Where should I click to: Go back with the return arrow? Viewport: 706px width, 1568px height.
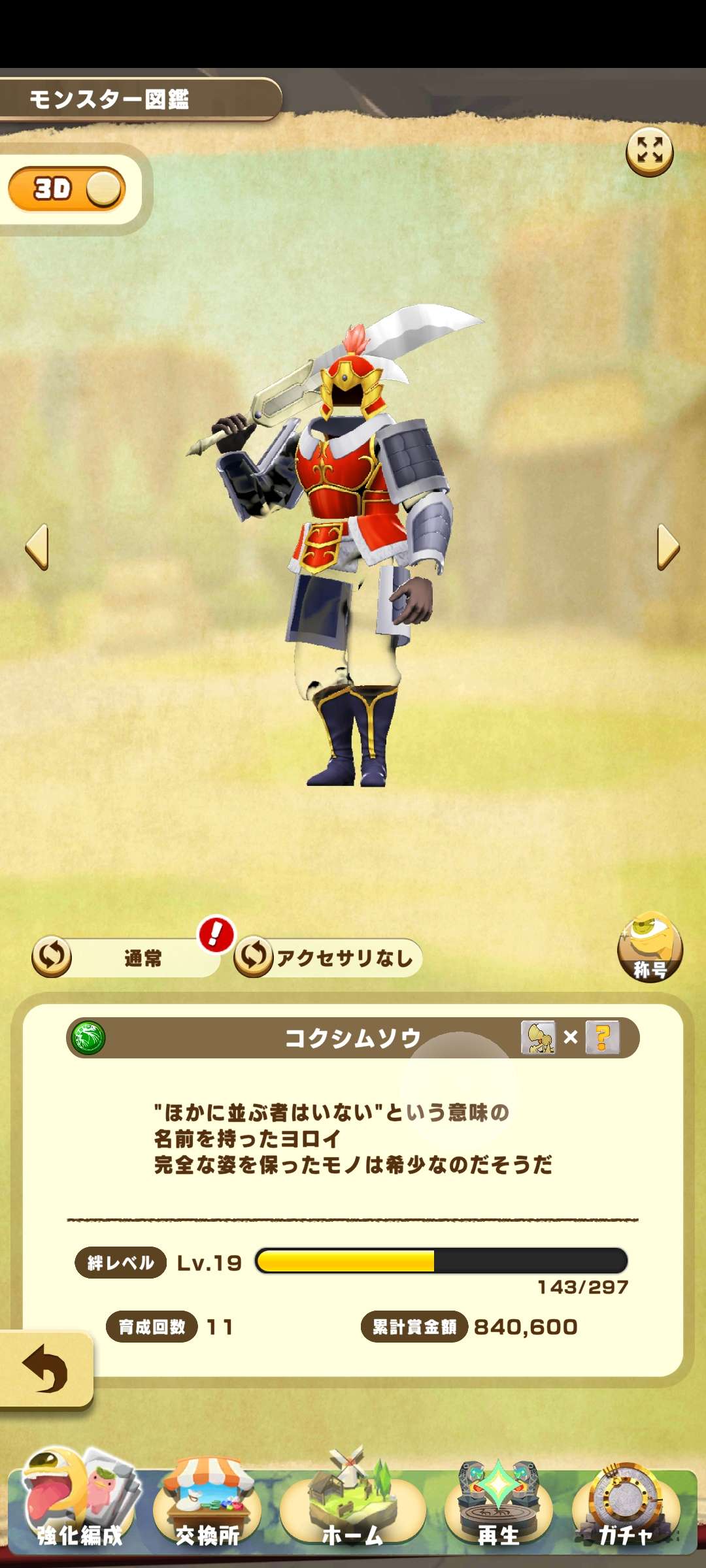[x=44, y=1369]
